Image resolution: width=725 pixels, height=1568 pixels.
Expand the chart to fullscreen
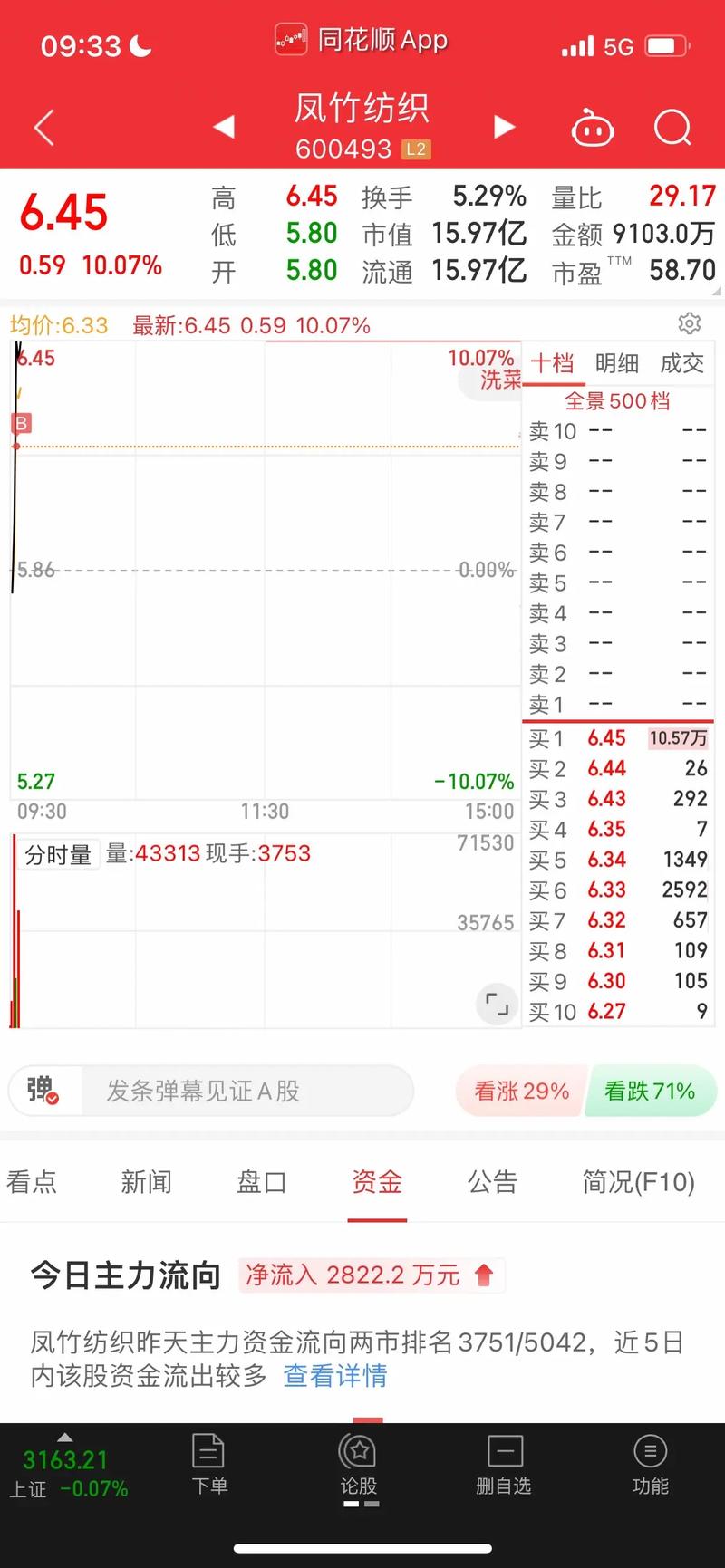(x=497, y=1003)
